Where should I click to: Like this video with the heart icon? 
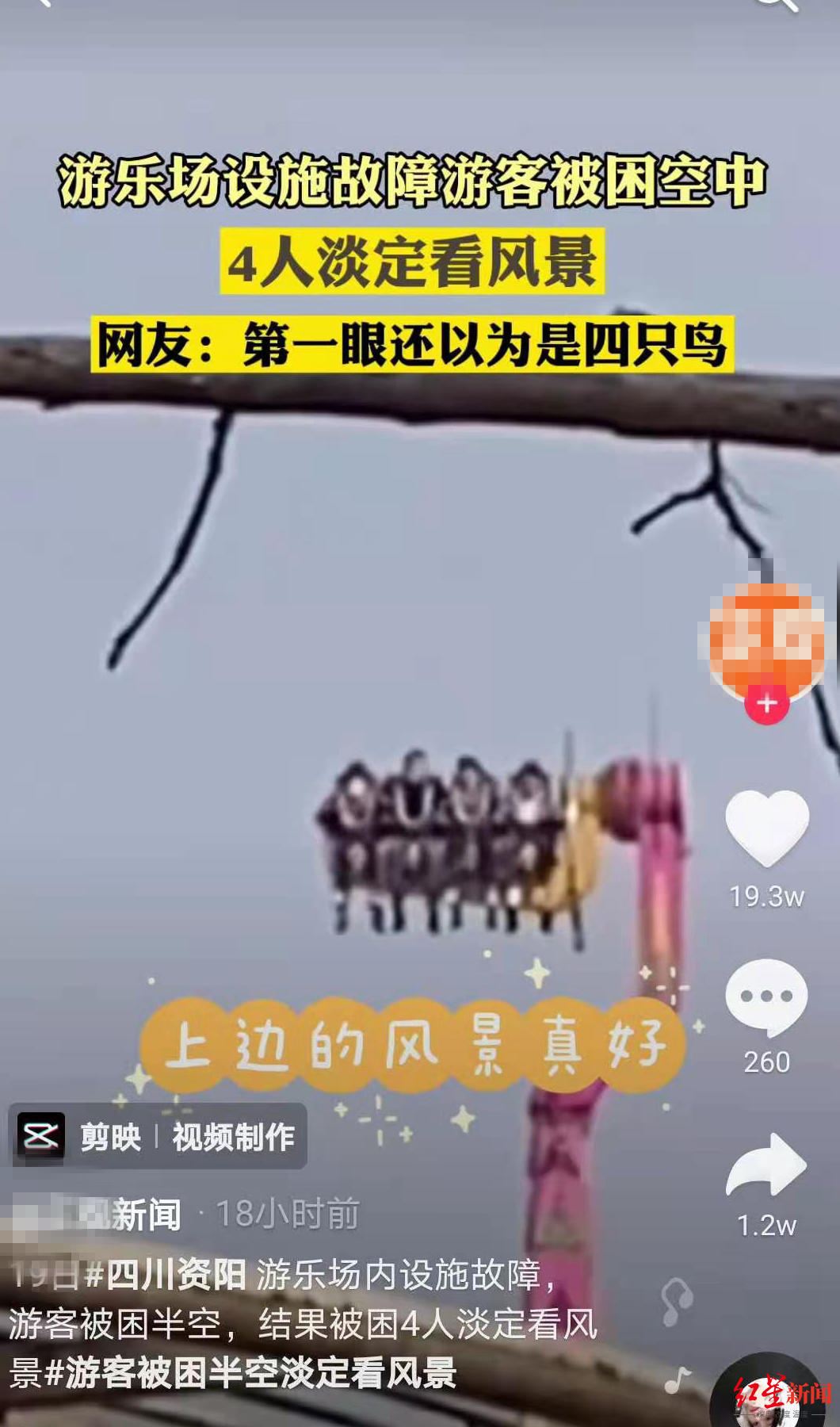[x=766, y=828]
